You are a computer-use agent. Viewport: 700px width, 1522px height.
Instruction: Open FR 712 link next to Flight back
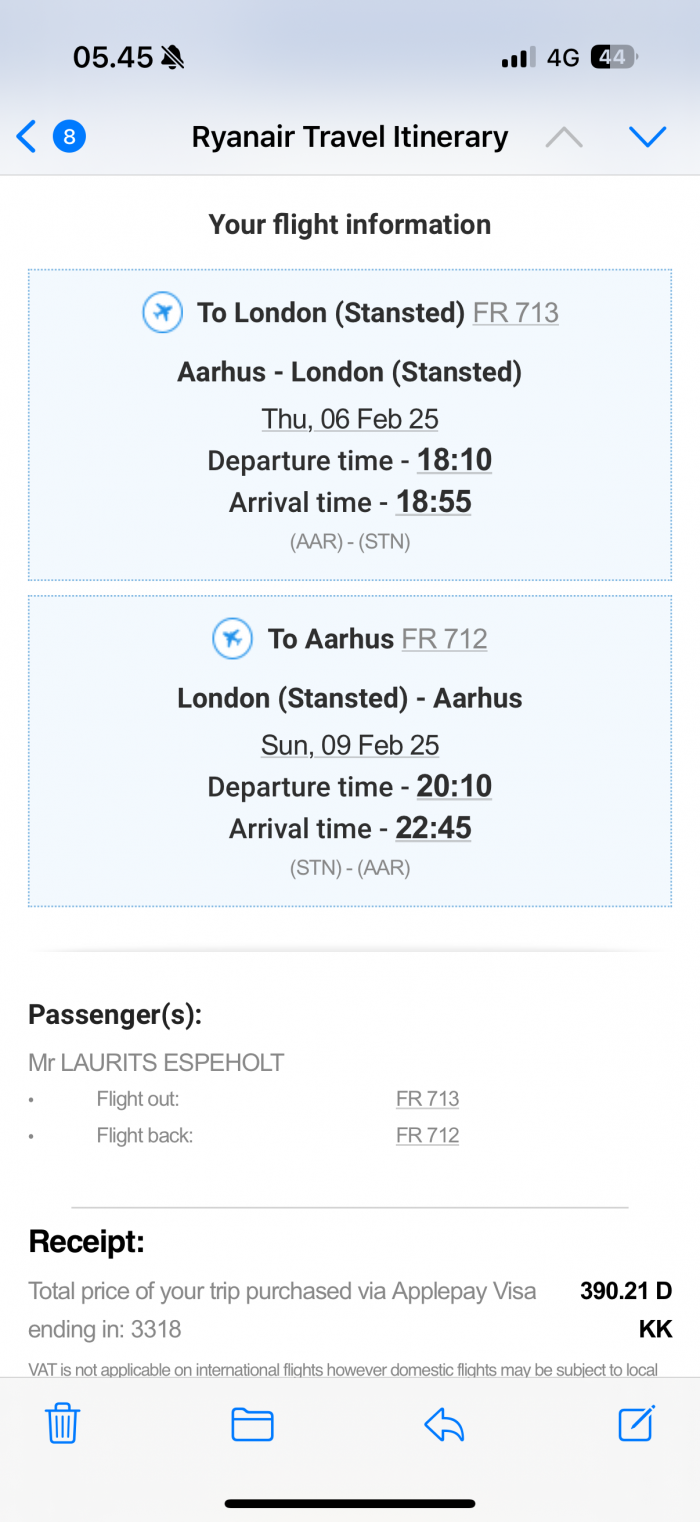tap(427, 1136)
